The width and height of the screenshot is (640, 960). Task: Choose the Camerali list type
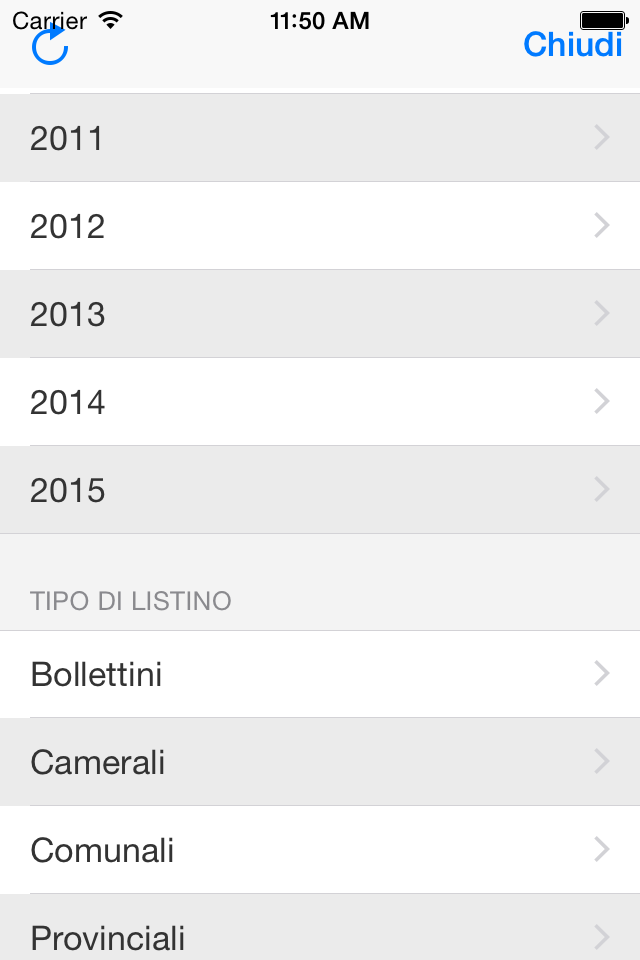[320, 762]
